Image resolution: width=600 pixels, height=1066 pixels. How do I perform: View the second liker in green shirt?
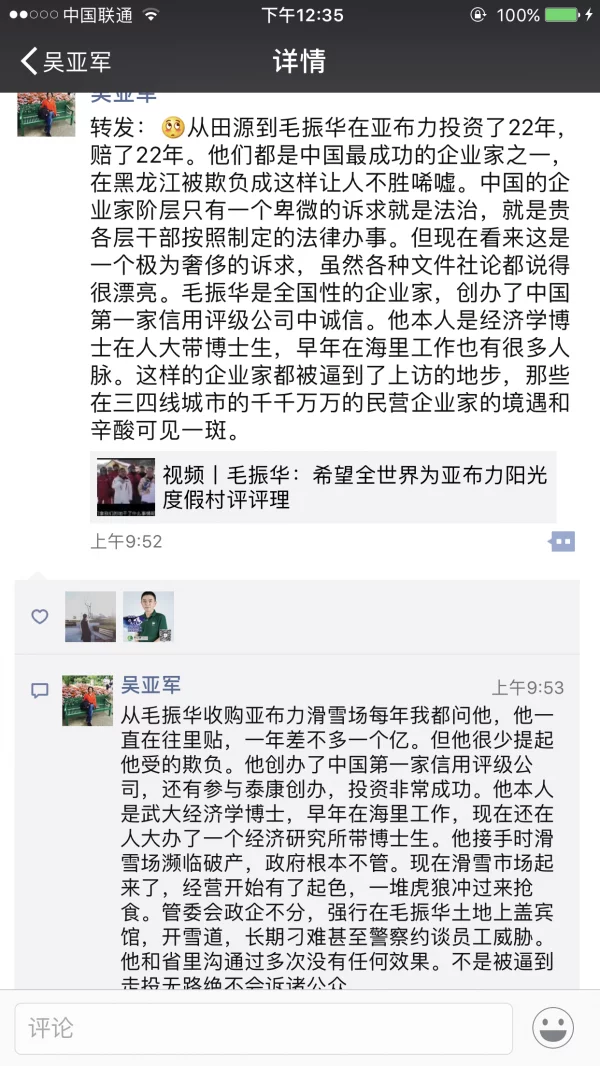point(148,616)
